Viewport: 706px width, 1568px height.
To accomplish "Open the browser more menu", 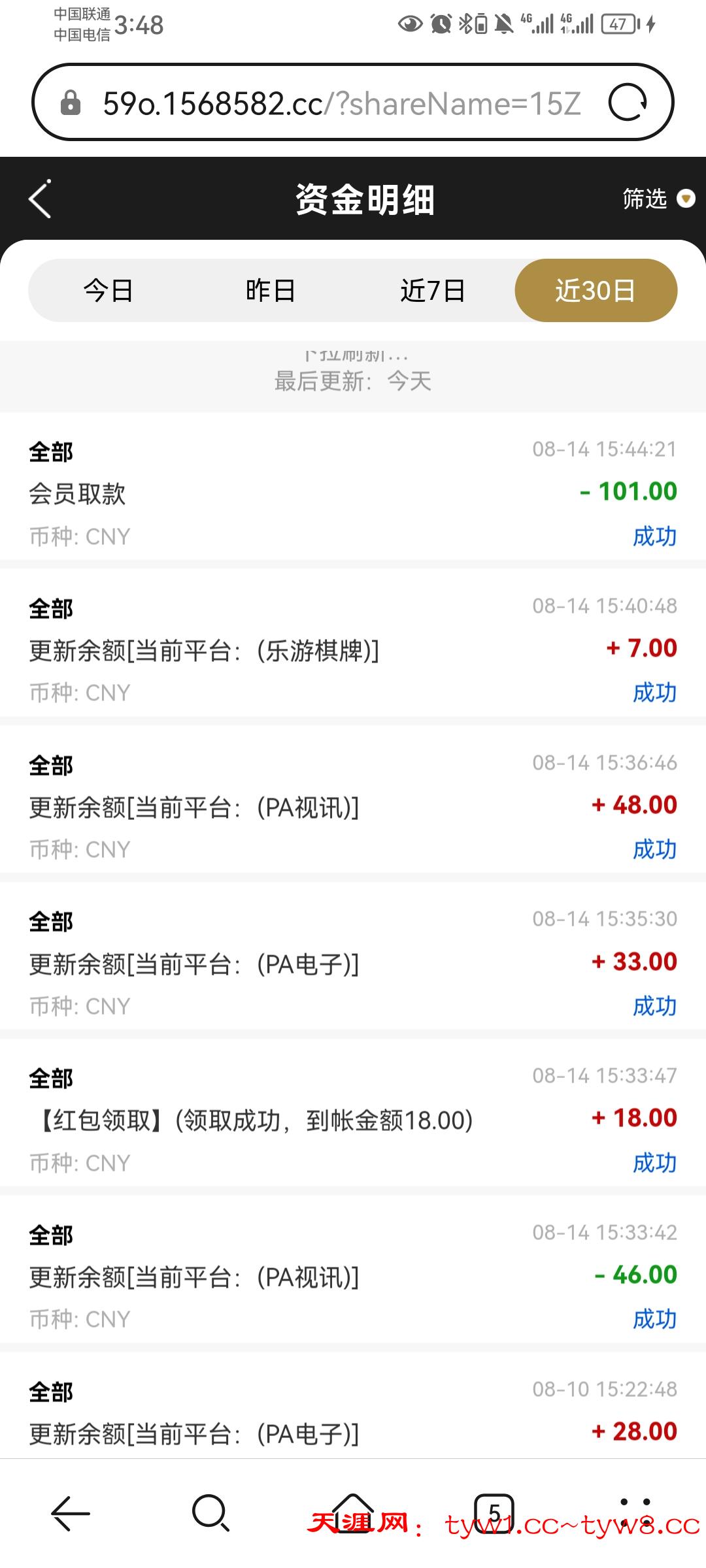I will click(x=635, y=1513).
